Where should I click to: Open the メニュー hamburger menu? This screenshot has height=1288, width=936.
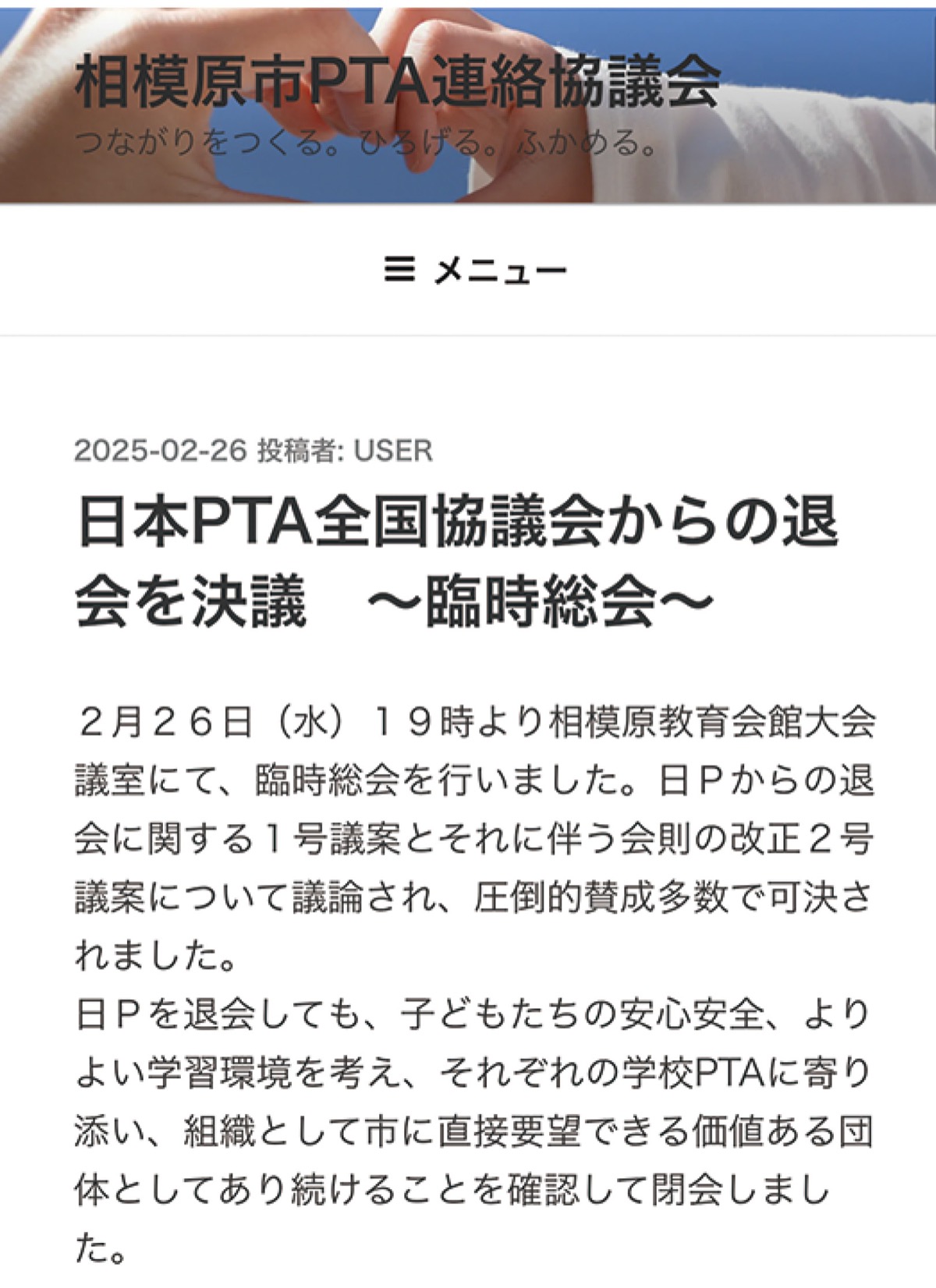476,271
